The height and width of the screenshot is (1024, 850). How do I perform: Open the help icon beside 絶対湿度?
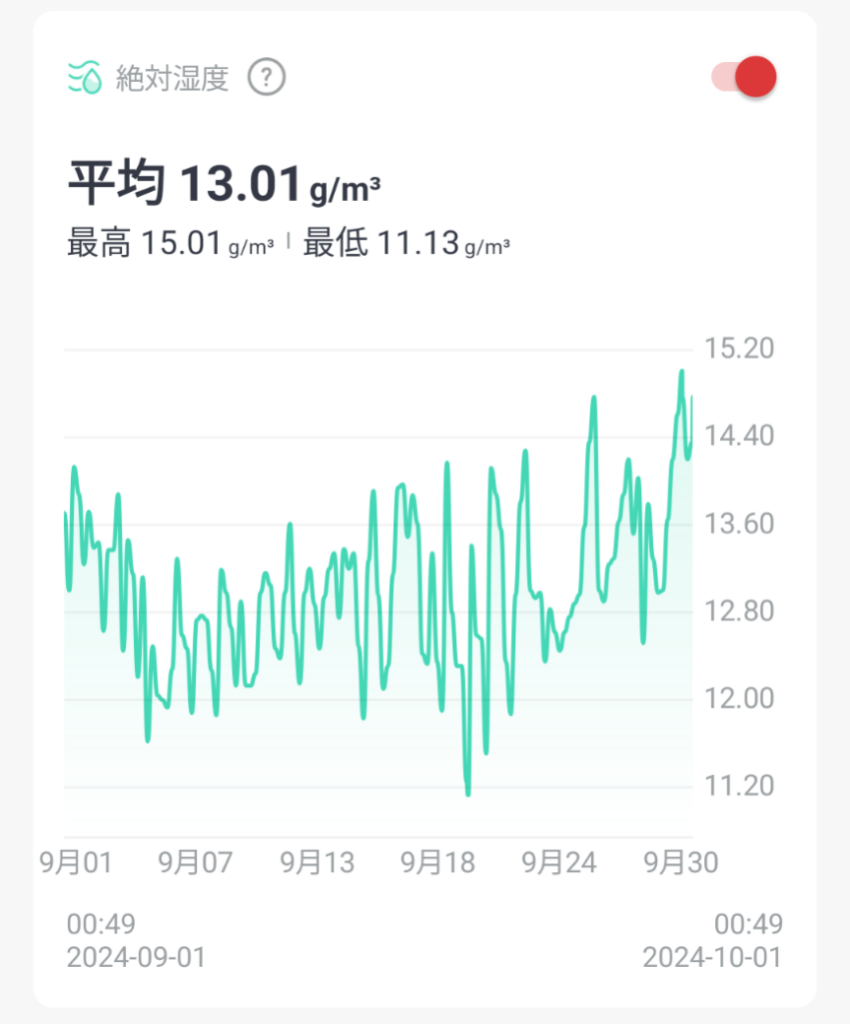266,77
